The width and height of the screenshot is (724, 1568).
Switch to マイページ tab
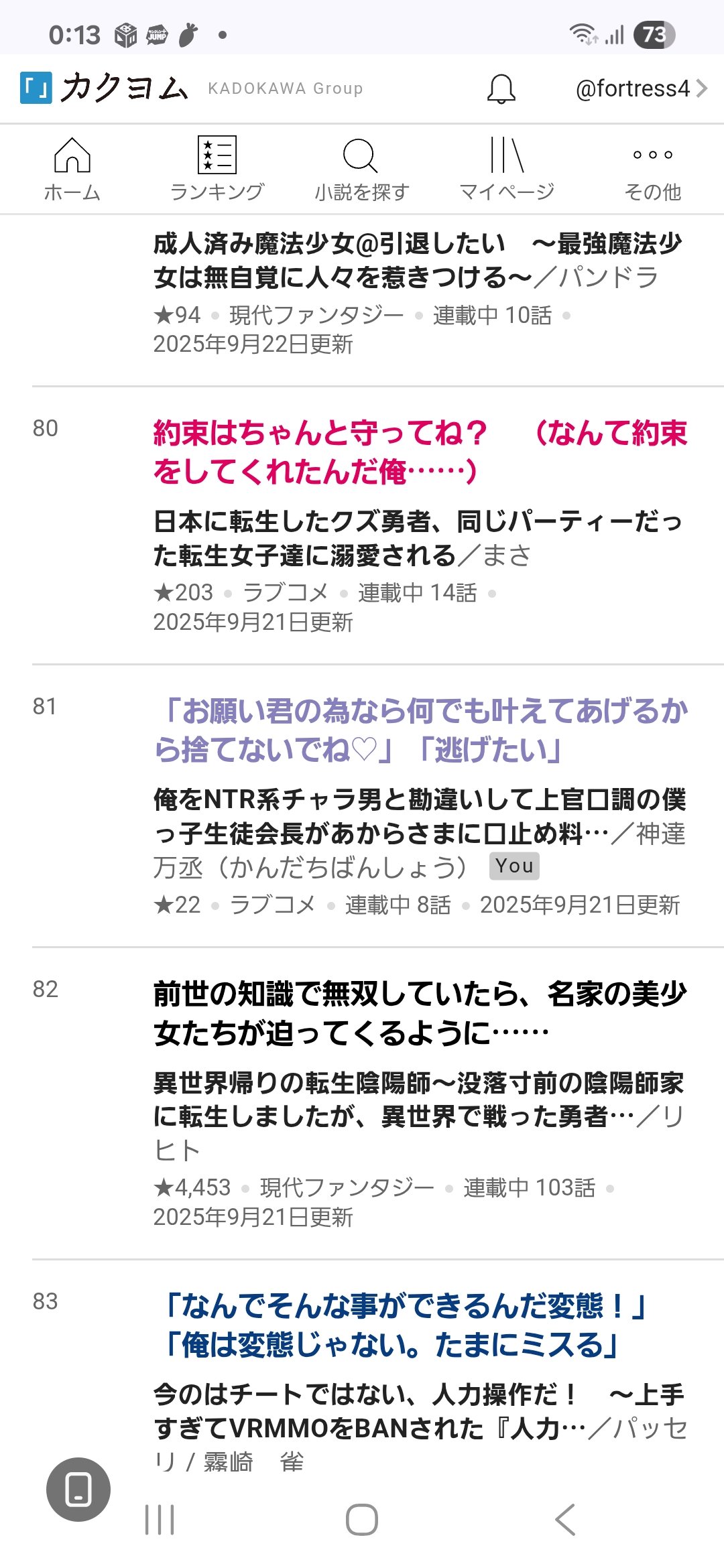tap(506, 169)
